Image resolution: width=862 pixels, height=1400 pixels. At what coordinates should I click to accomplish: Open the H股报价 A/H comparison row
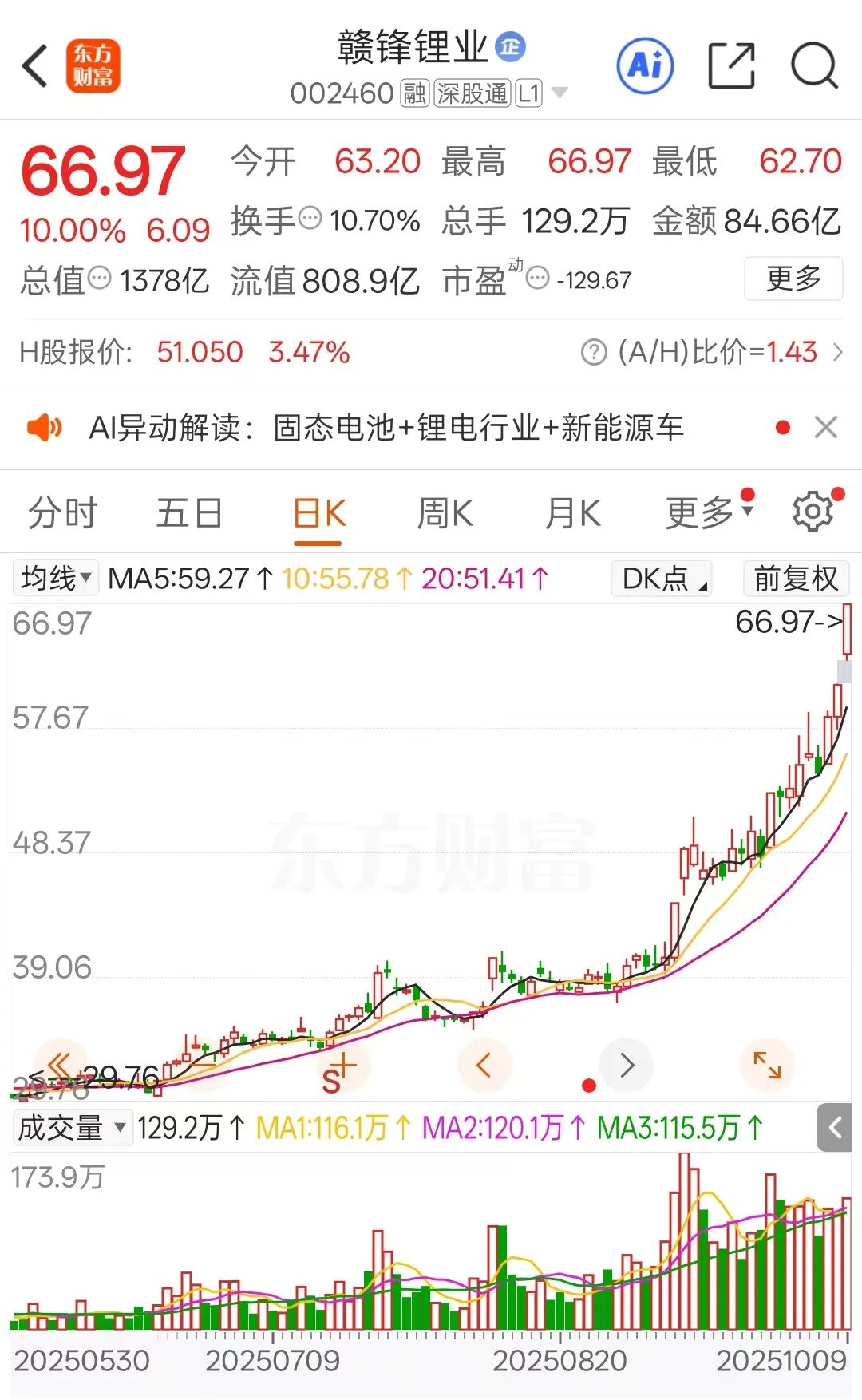pyautogui.click(x=431, y=352)
